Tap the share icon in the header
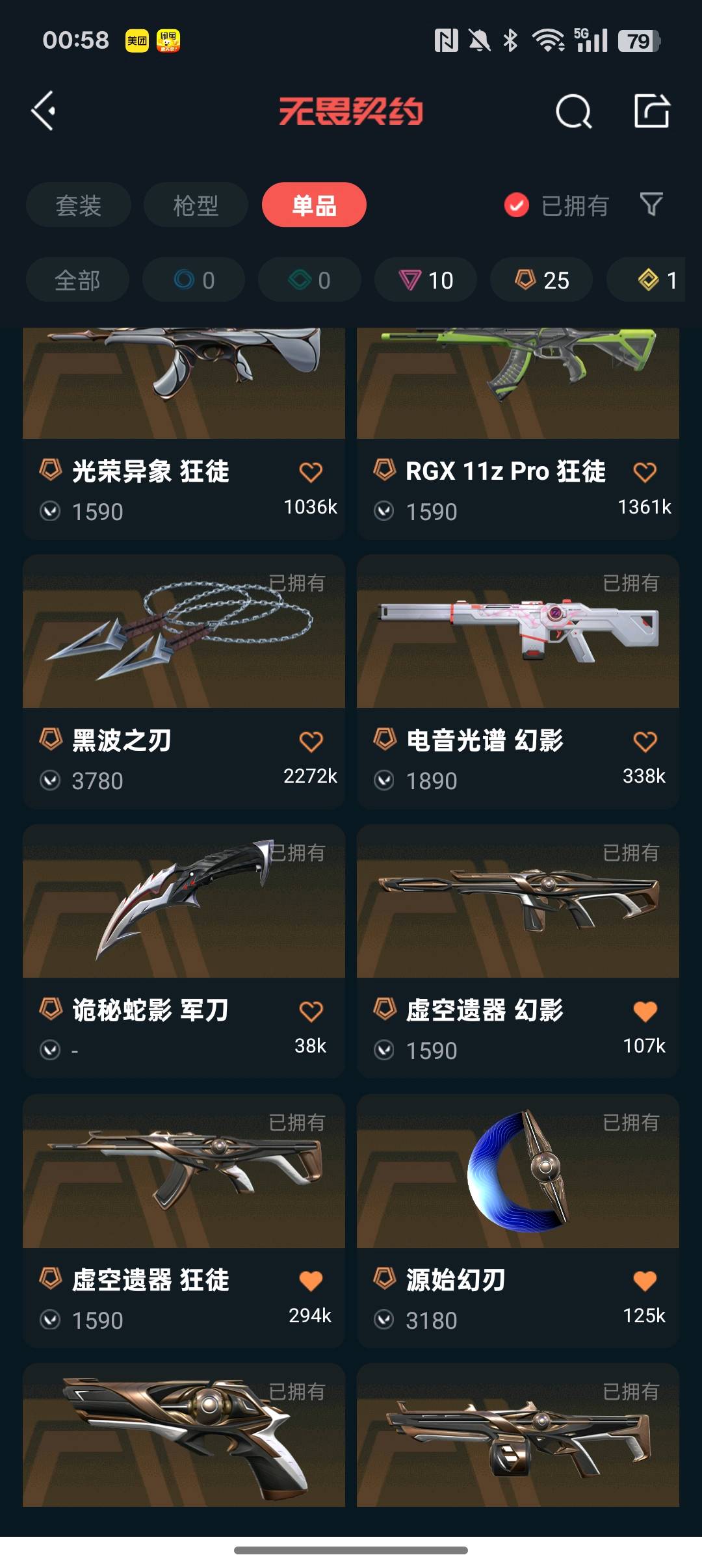Image resolution: width=702 pixels, height=1568 pixels. point(651,111)
